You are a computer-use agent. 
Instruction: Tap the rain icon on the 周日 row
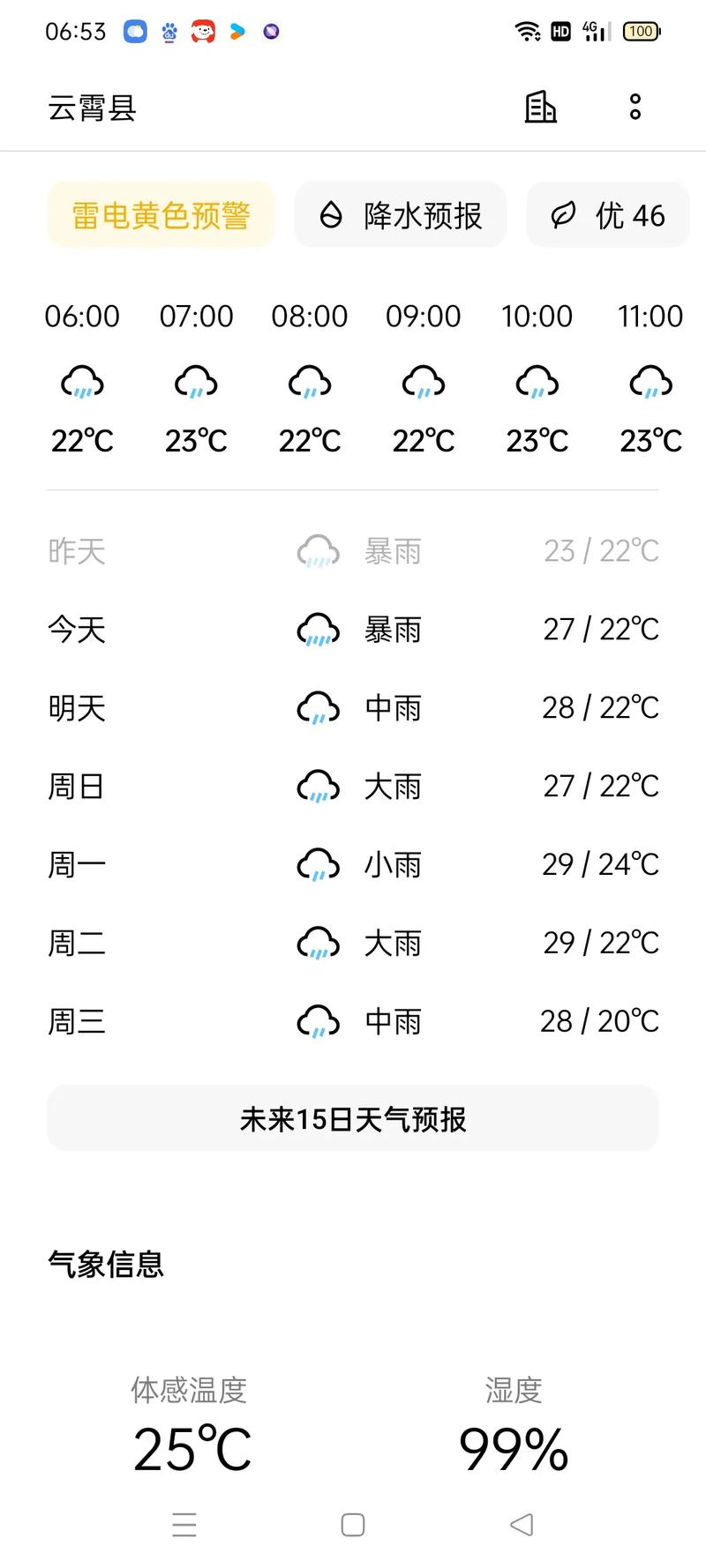318,786
